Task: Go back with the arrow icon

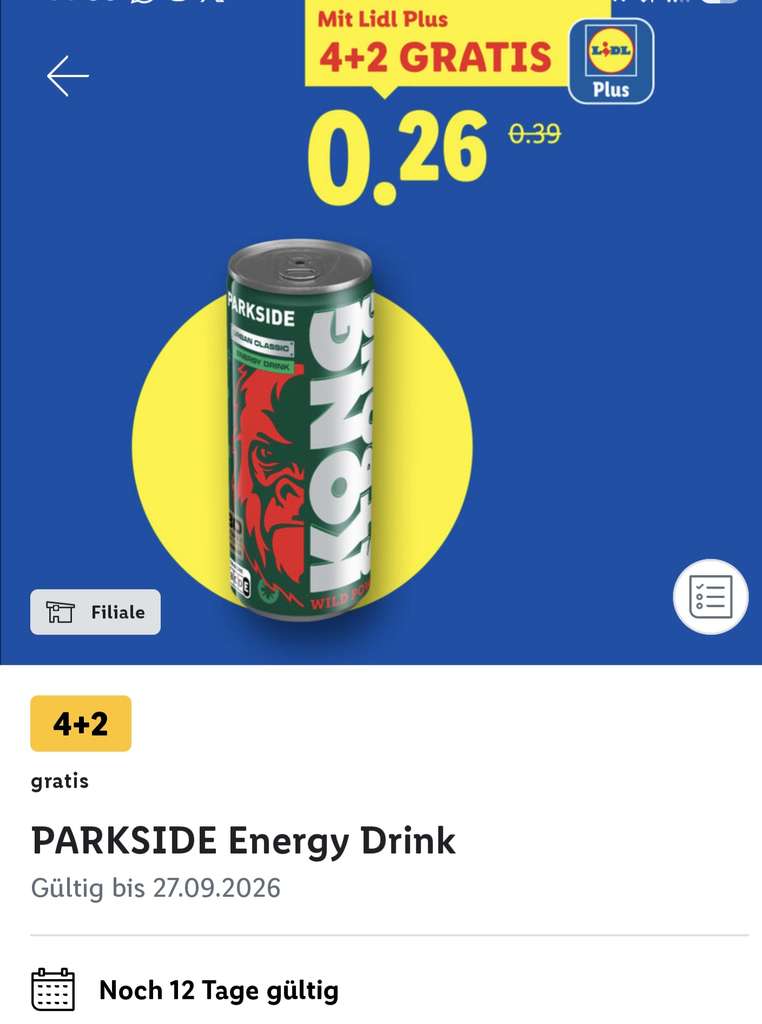Action: point(68,76)
